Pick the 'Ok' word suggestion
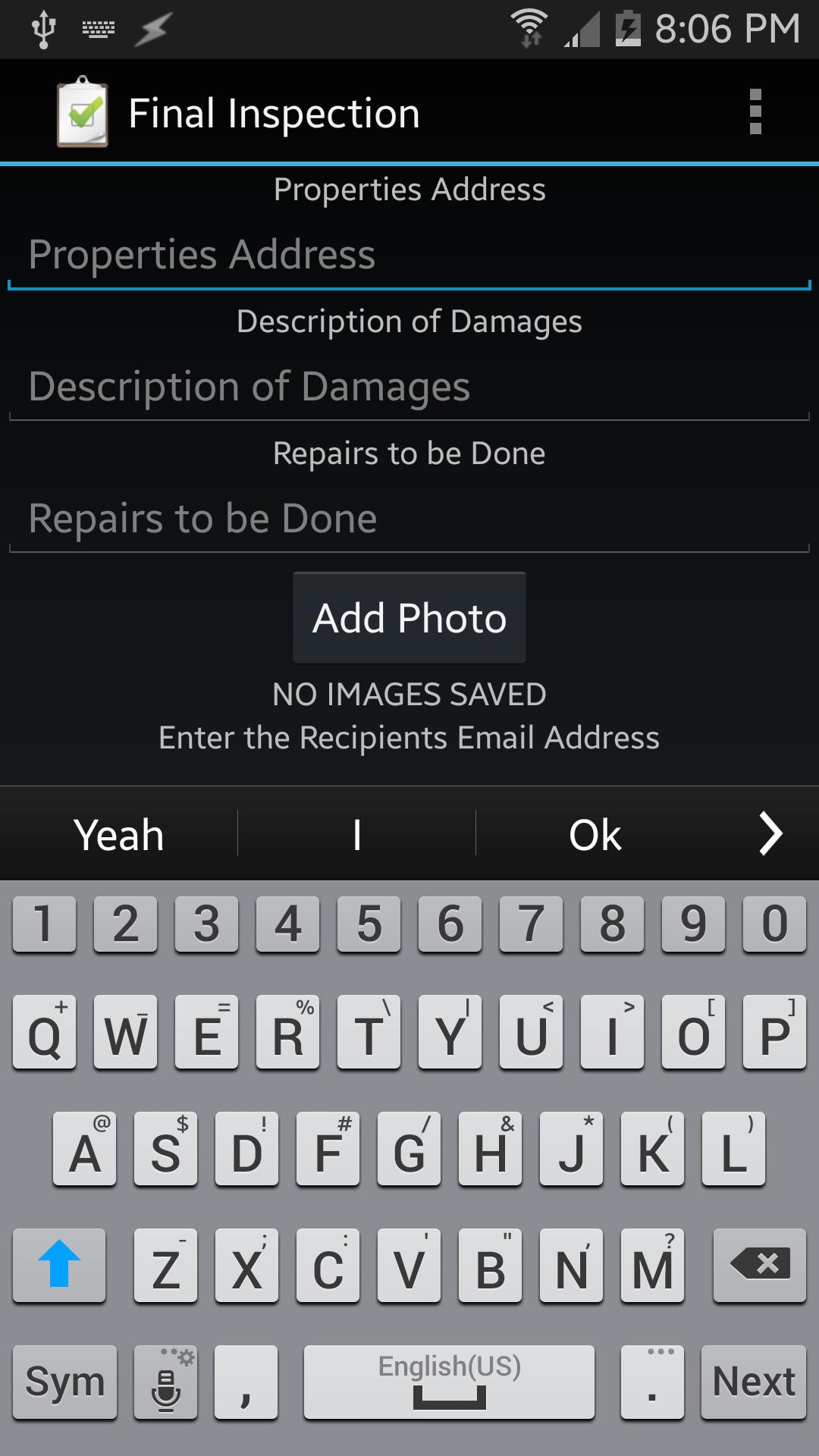The height and width of the screenshot is (1456, 819). [595, 834]
